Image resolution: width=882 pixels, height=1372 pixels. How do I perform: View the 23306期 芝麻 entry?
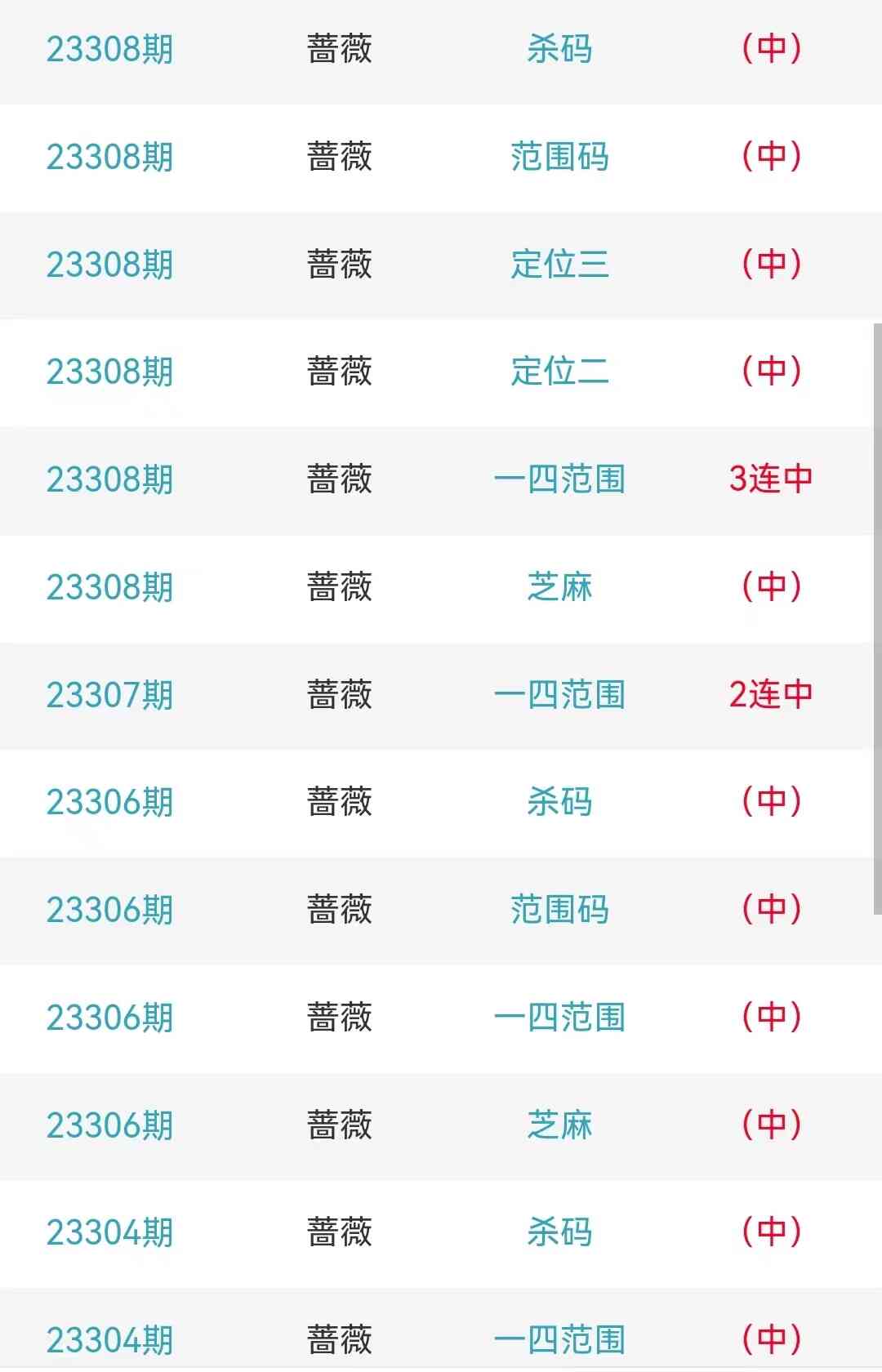(559, 1125)
